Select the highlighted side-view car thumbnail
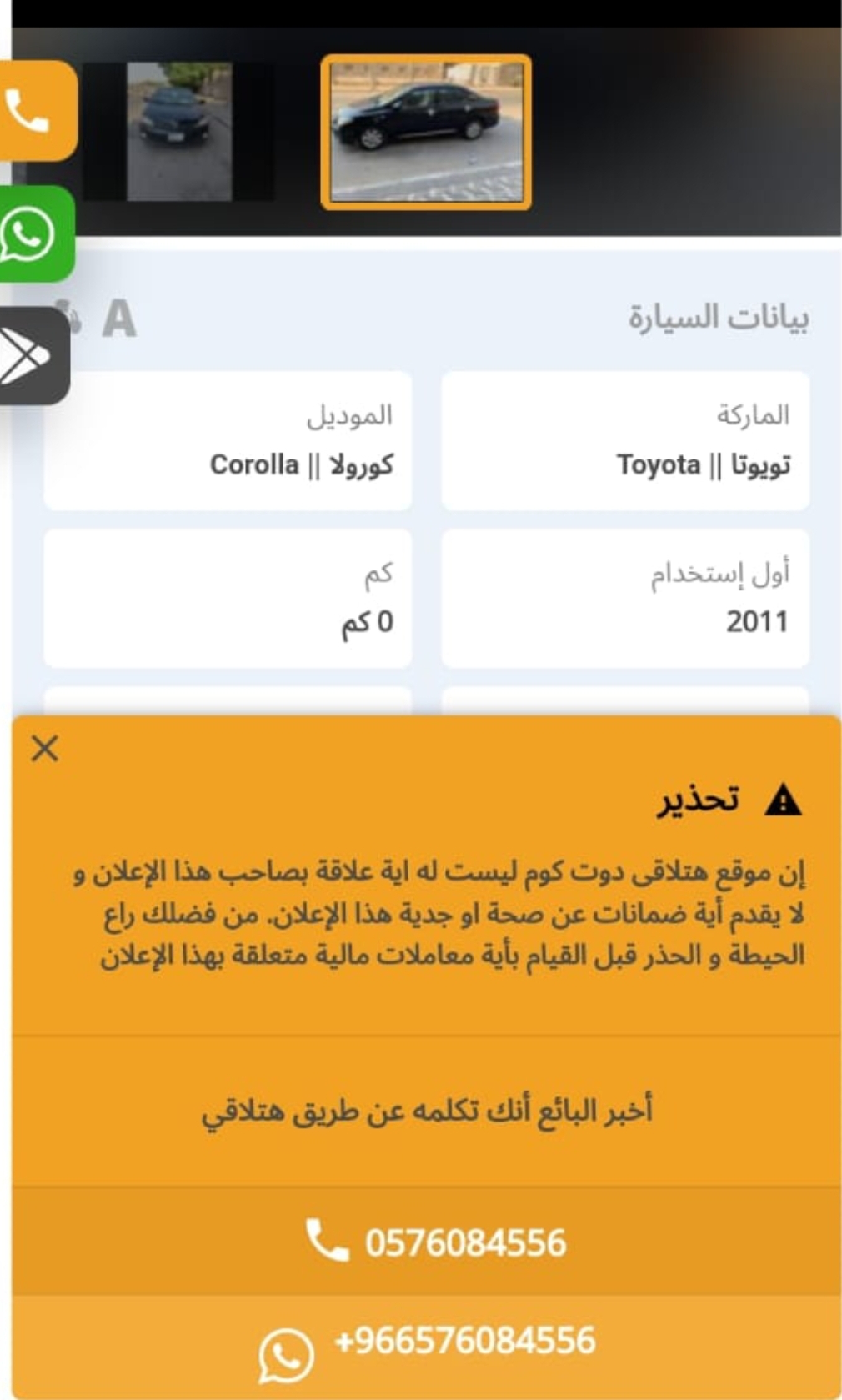Viewport: 842px width, 1400px height. (x=426, y=133)
